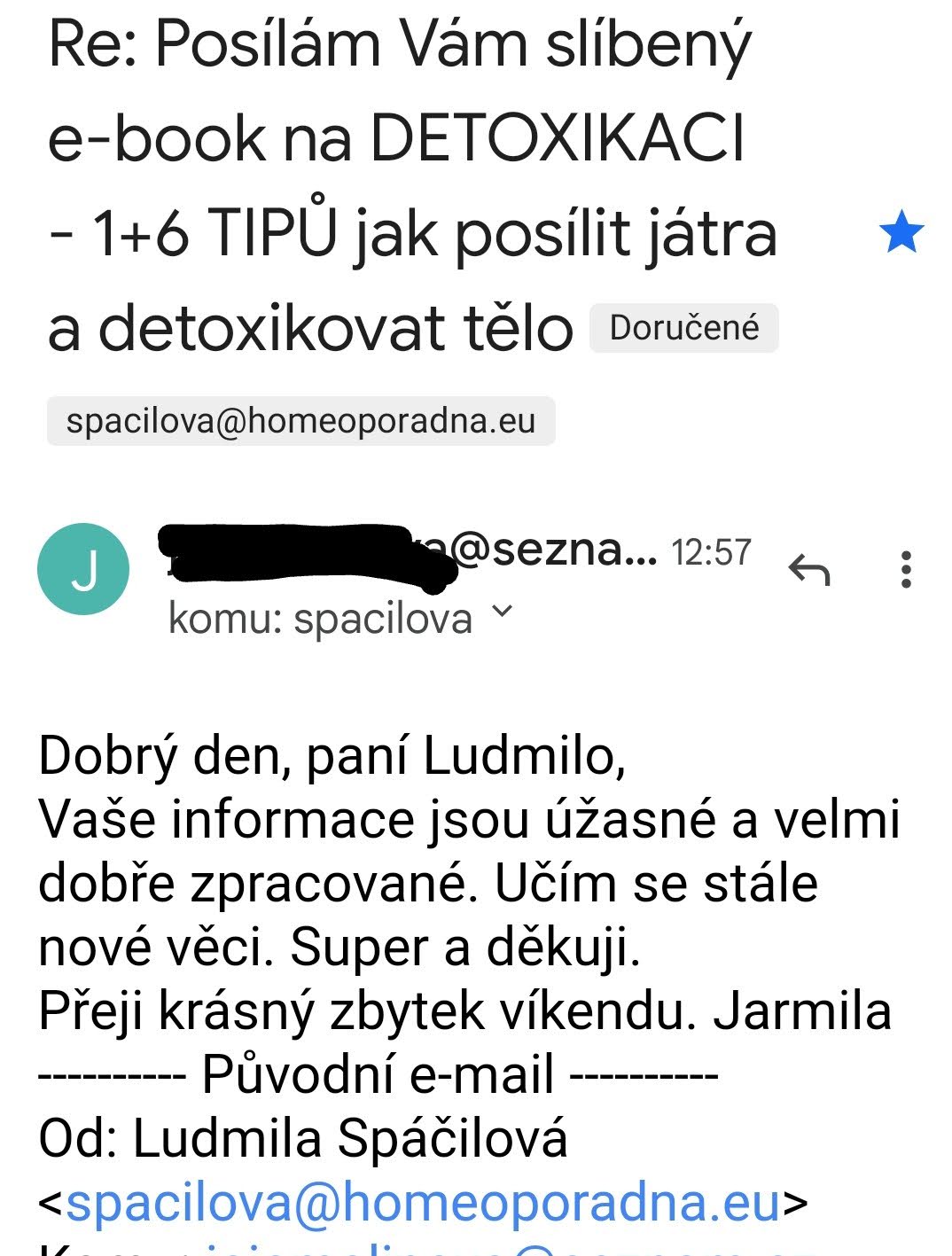Screen dimensions: 952x1256
Task: Reply to the email with the arrow icon
Action: click(x=808, y=570)
